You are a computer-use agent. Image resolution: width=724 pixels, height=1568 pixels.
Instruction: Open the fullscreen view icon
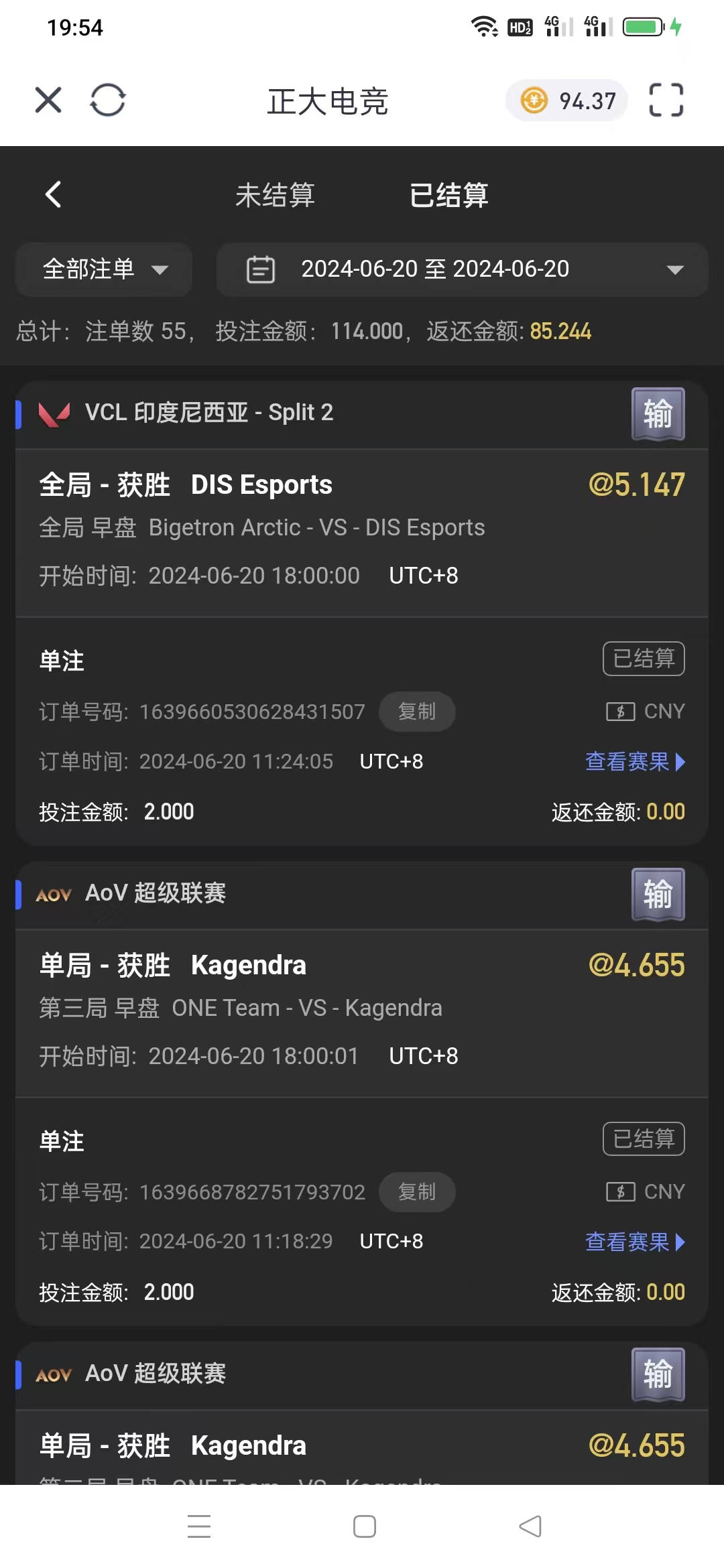coord(666,101)
